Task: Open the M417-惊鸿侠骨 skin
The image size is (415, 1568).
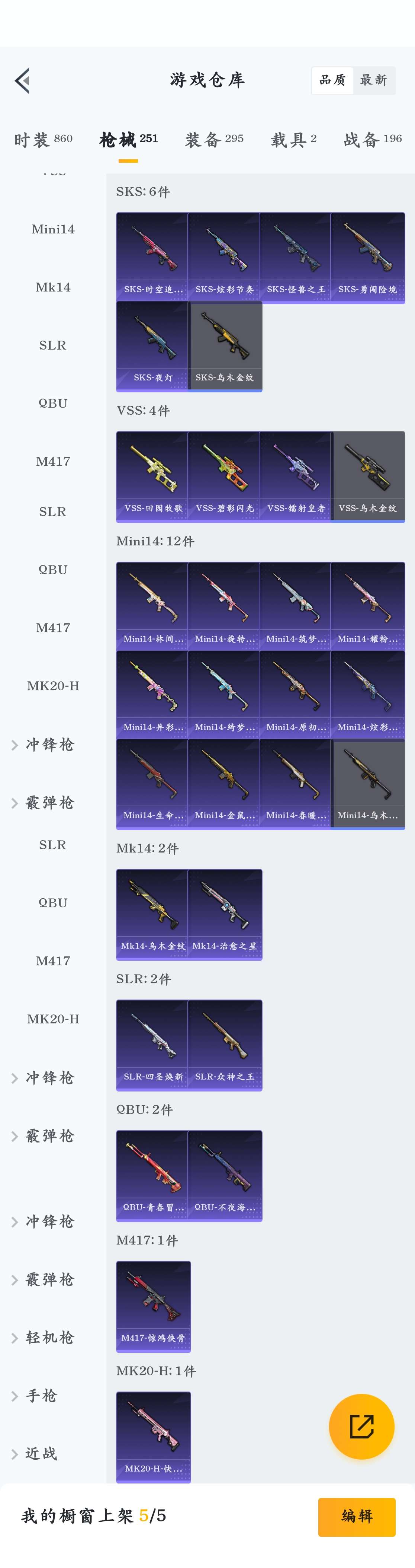Action: point(153,1306)
